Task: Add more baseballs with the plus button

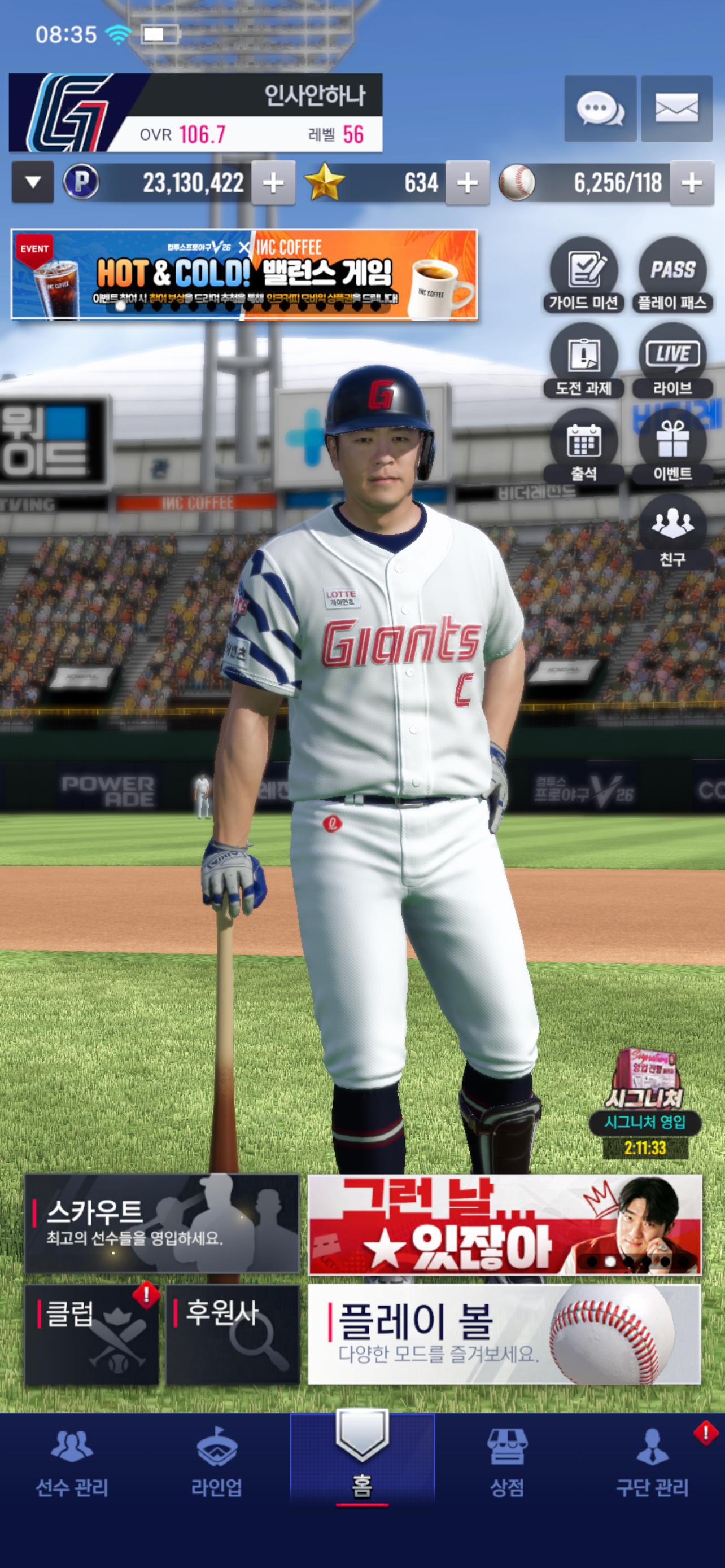Action: point(692,183)
